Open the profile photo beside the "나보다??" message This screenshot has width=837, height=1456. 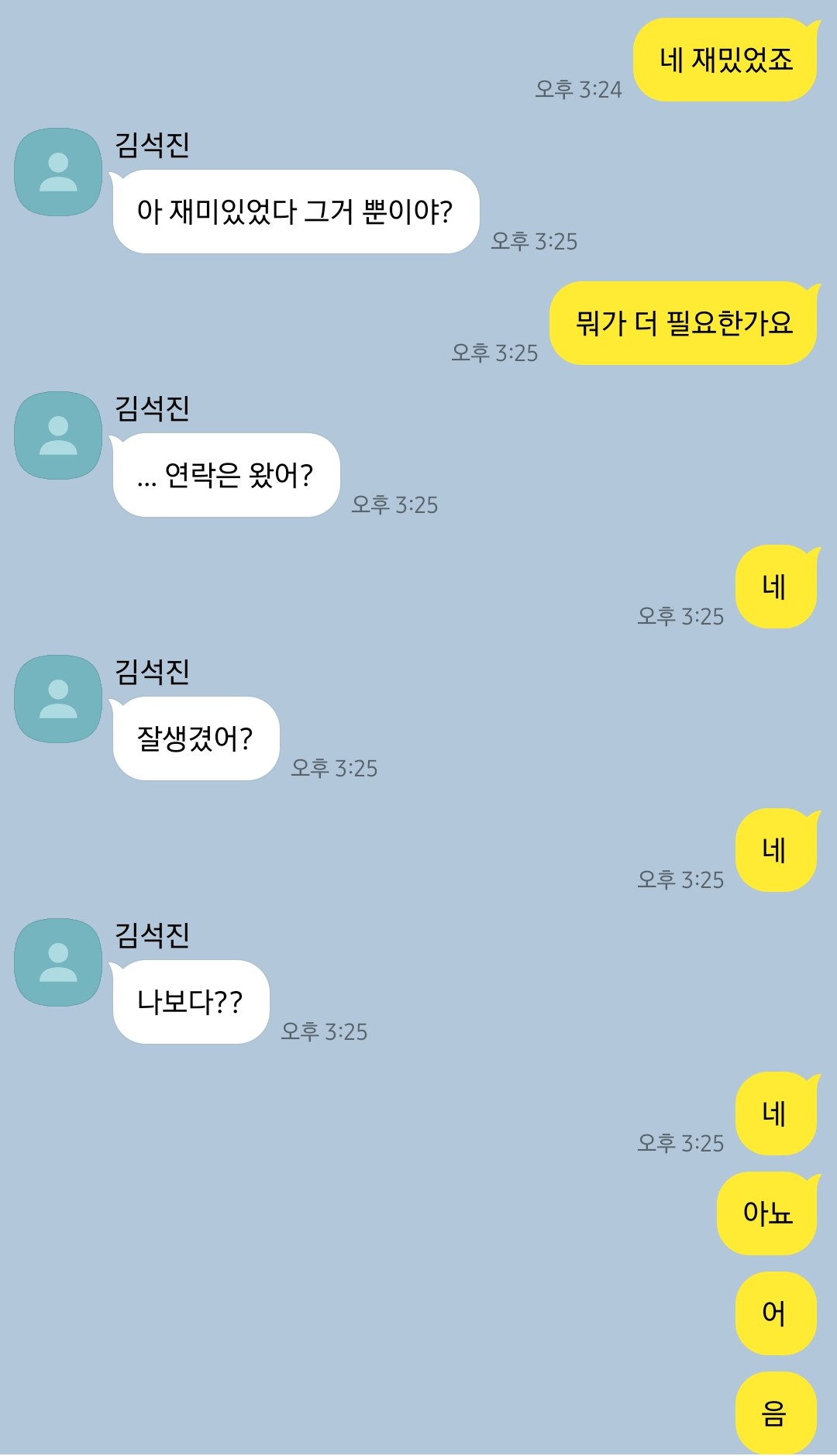(58, 962)
